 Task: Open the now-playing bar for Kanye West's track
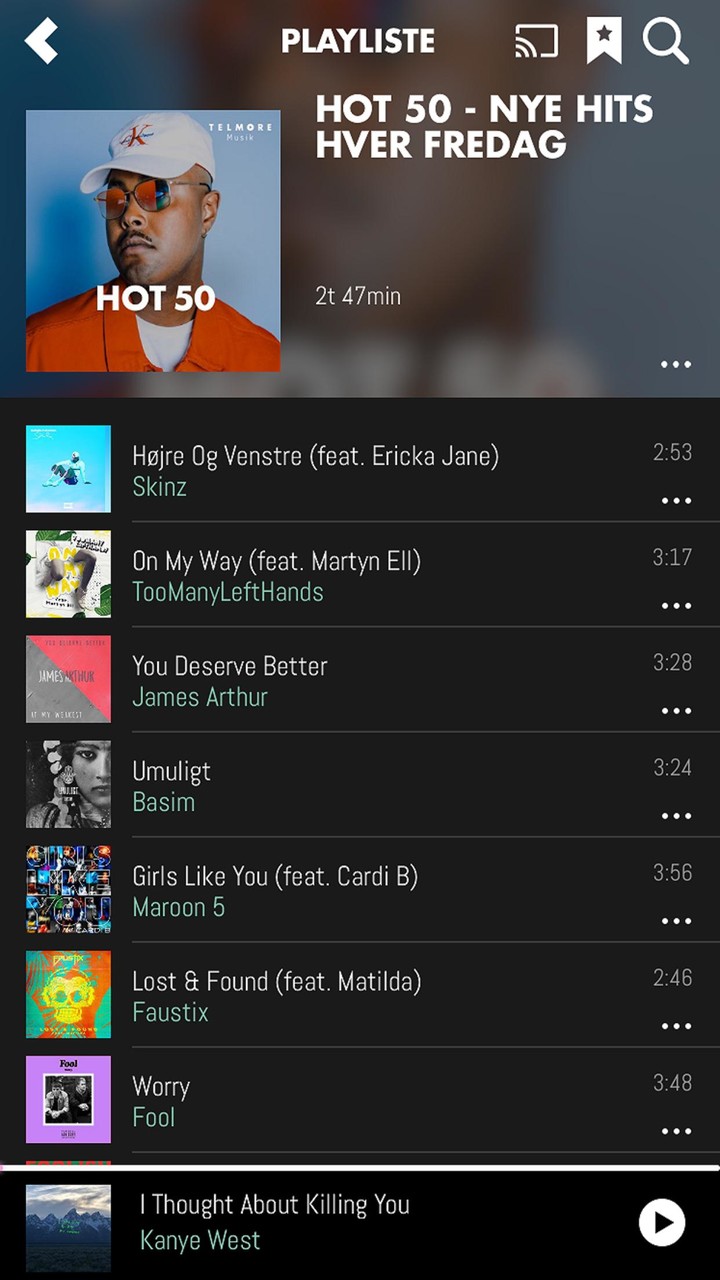click(x=275, y=1222)
